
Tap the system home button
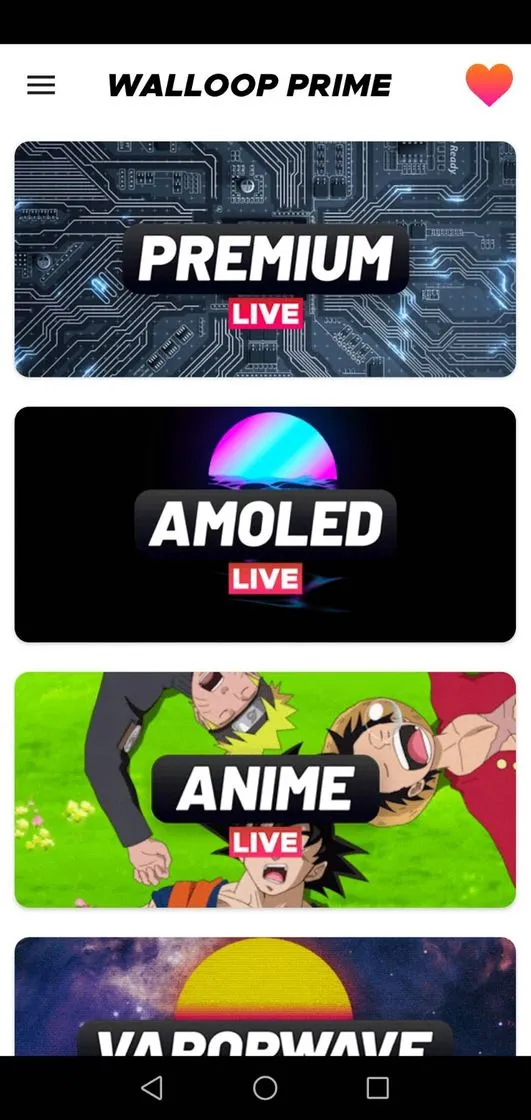[x=265, y=1088]
